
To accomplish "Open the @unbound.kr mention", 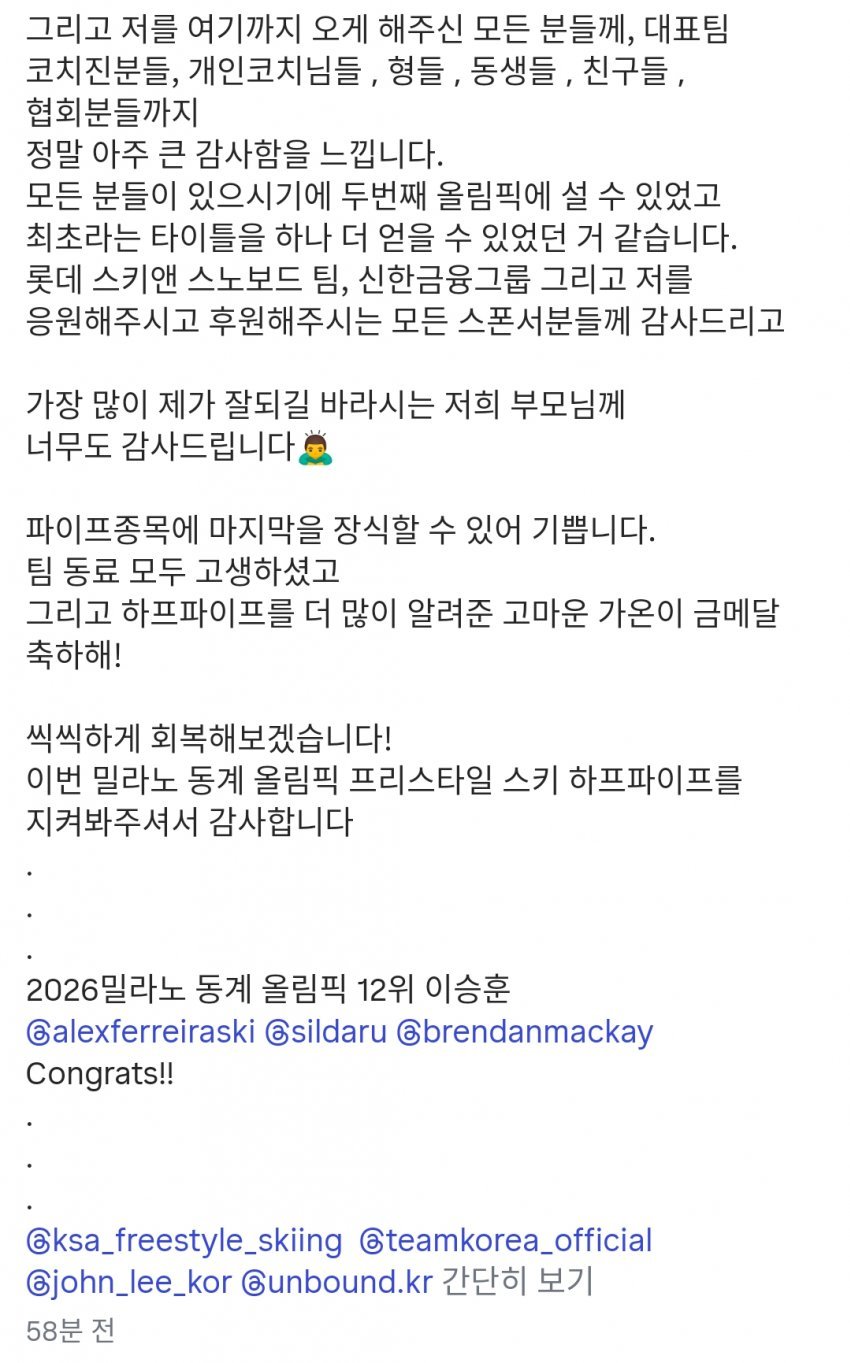I will pos(338,1282).
